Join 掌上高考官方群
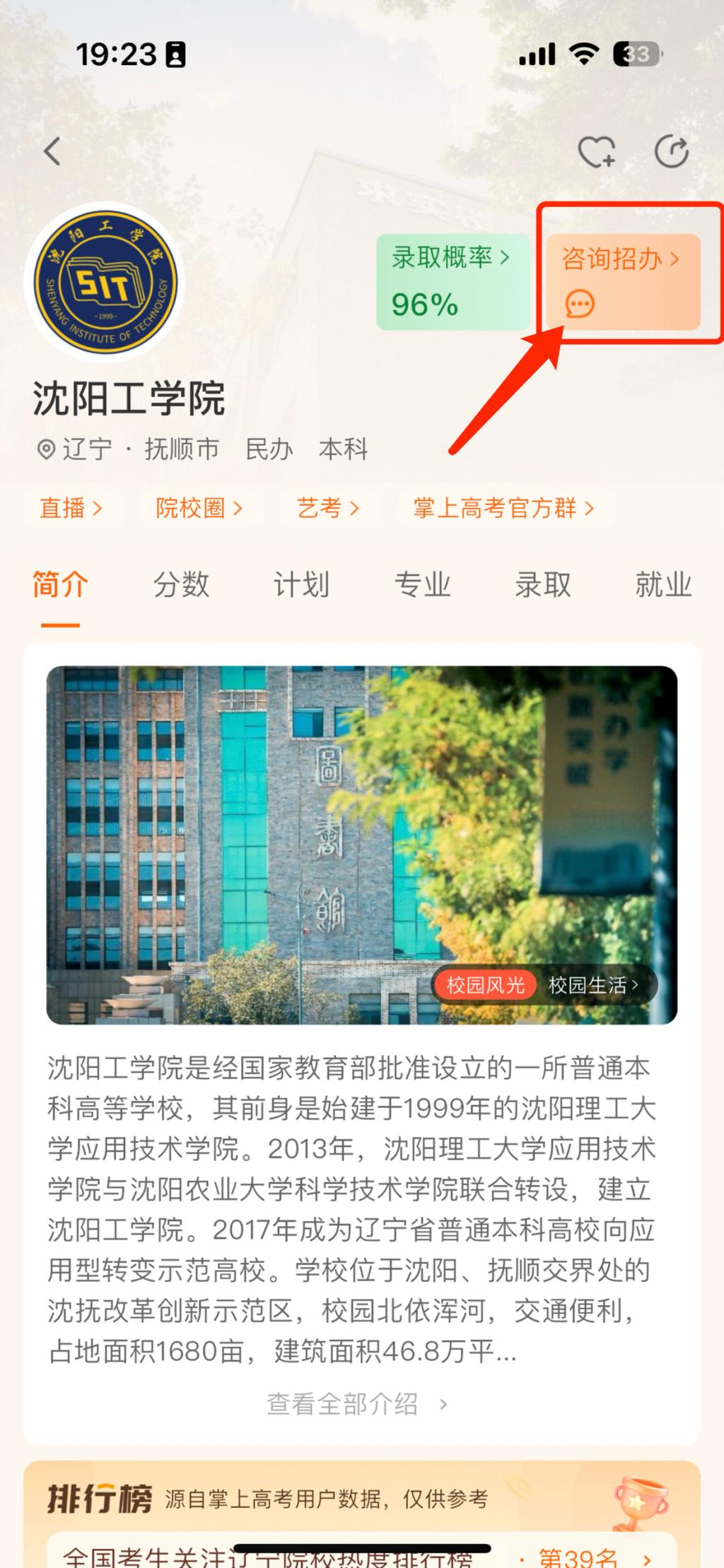The height and width of the screenshot is (1568, 724). [x=503, y=508]
